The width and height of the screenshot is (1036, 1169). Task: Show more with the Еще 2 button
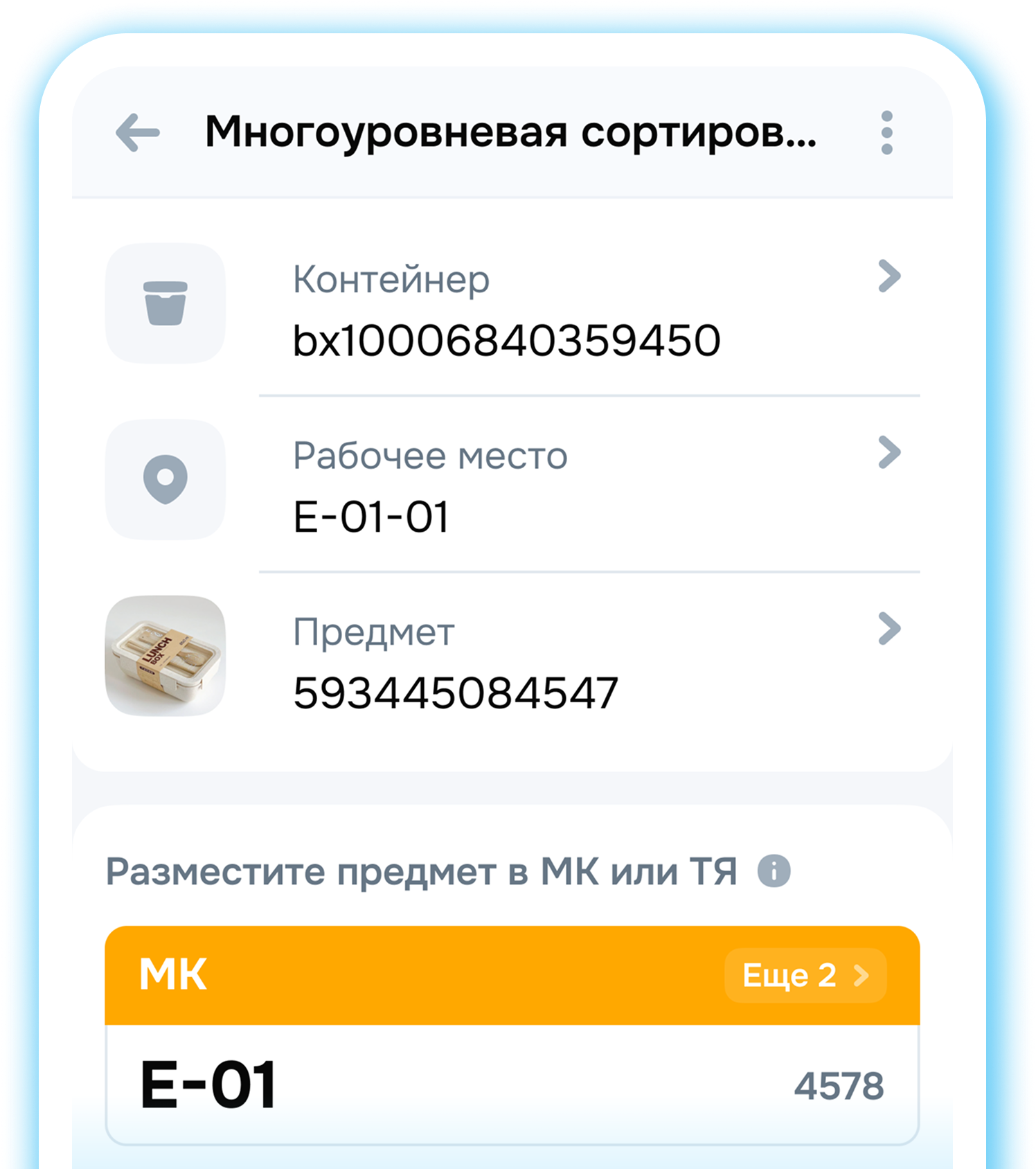[x=805, y=975]
